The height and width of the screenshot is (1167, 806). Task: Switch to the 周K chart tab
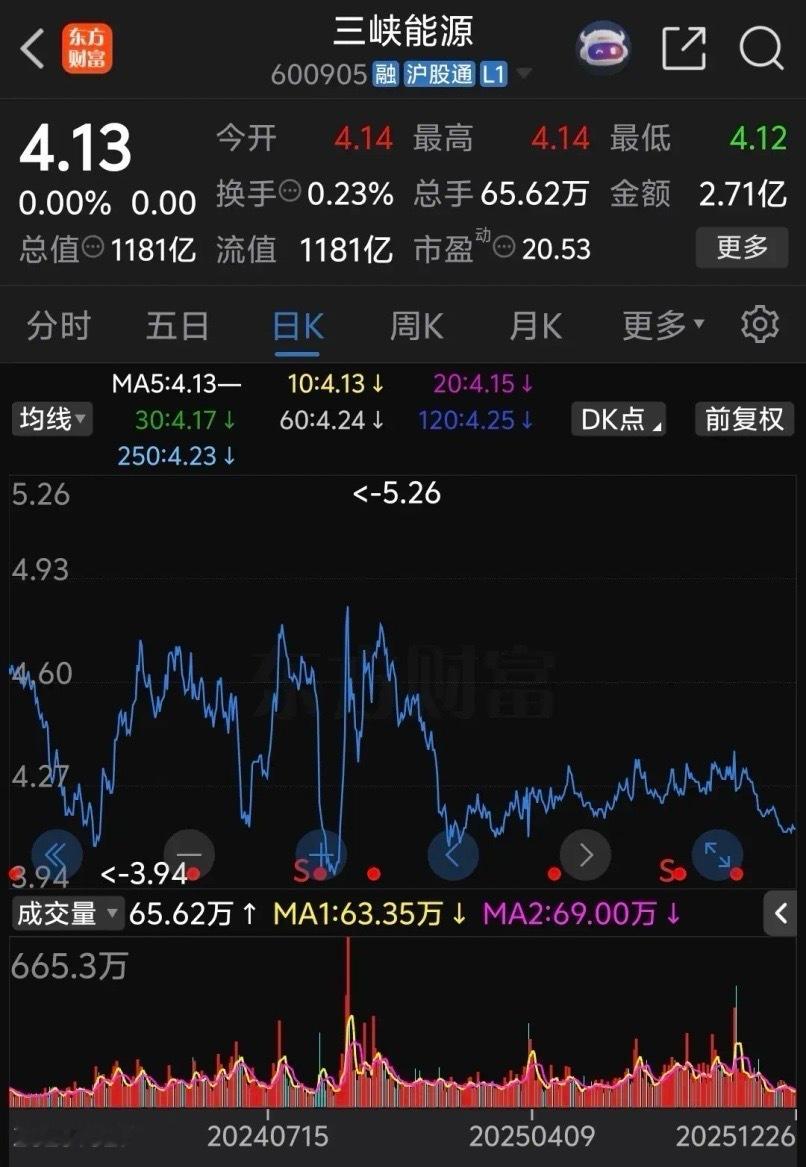[416, 326]
